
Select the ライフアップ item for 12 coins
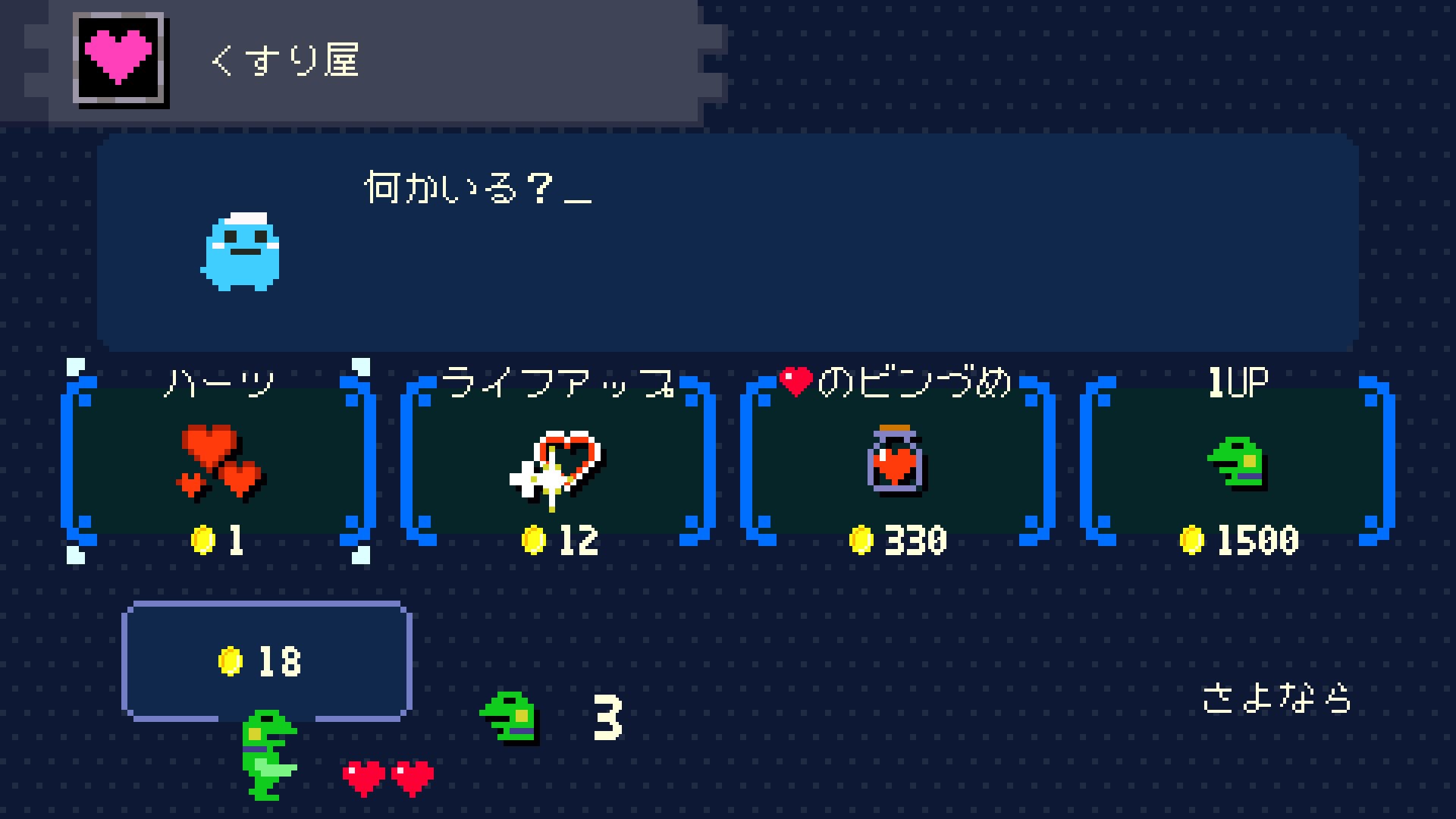tap(558, 463)
